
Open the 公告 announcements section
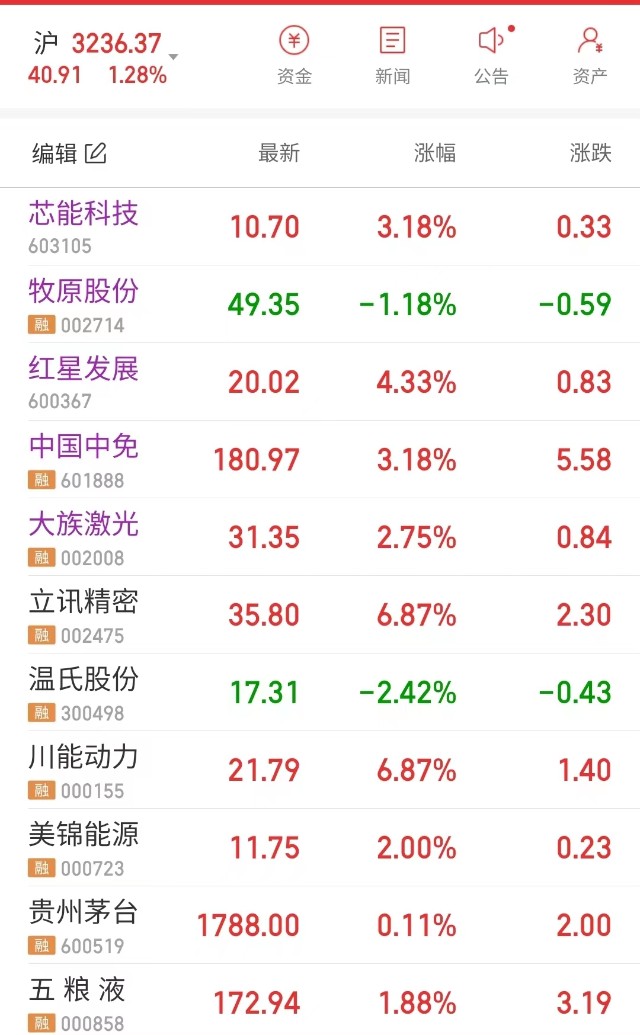coord(492,56)
